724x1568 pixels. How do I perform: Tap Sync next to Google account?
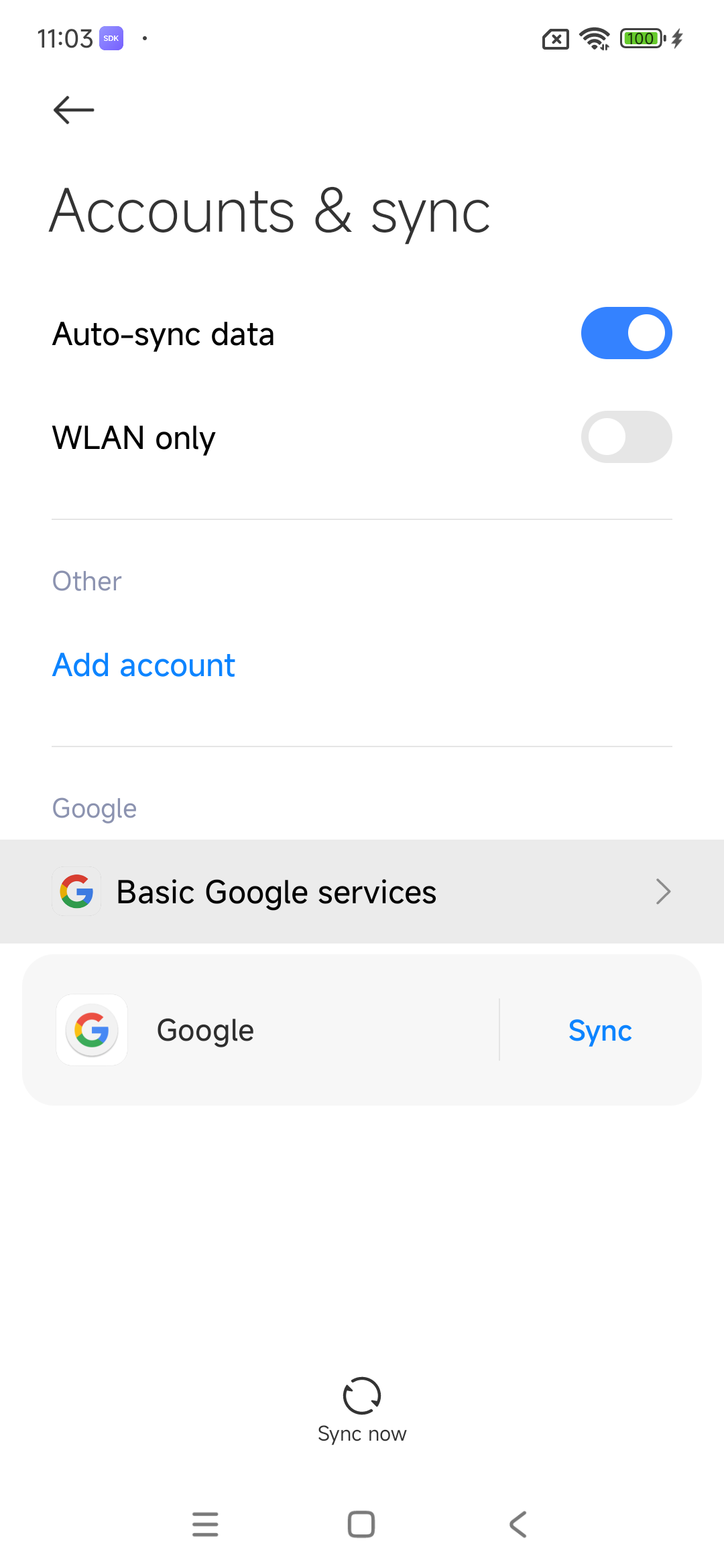(x=600, y=1031)
